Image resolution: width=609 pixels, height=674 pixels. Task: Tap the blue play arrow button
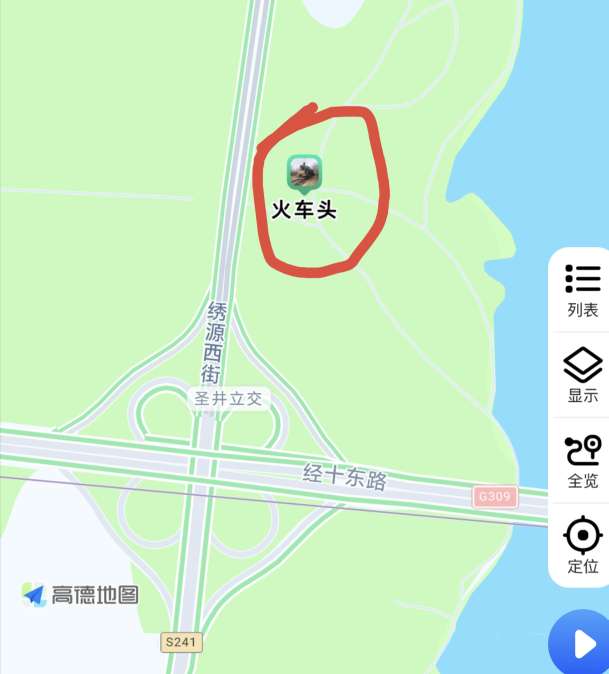(584, 645)
